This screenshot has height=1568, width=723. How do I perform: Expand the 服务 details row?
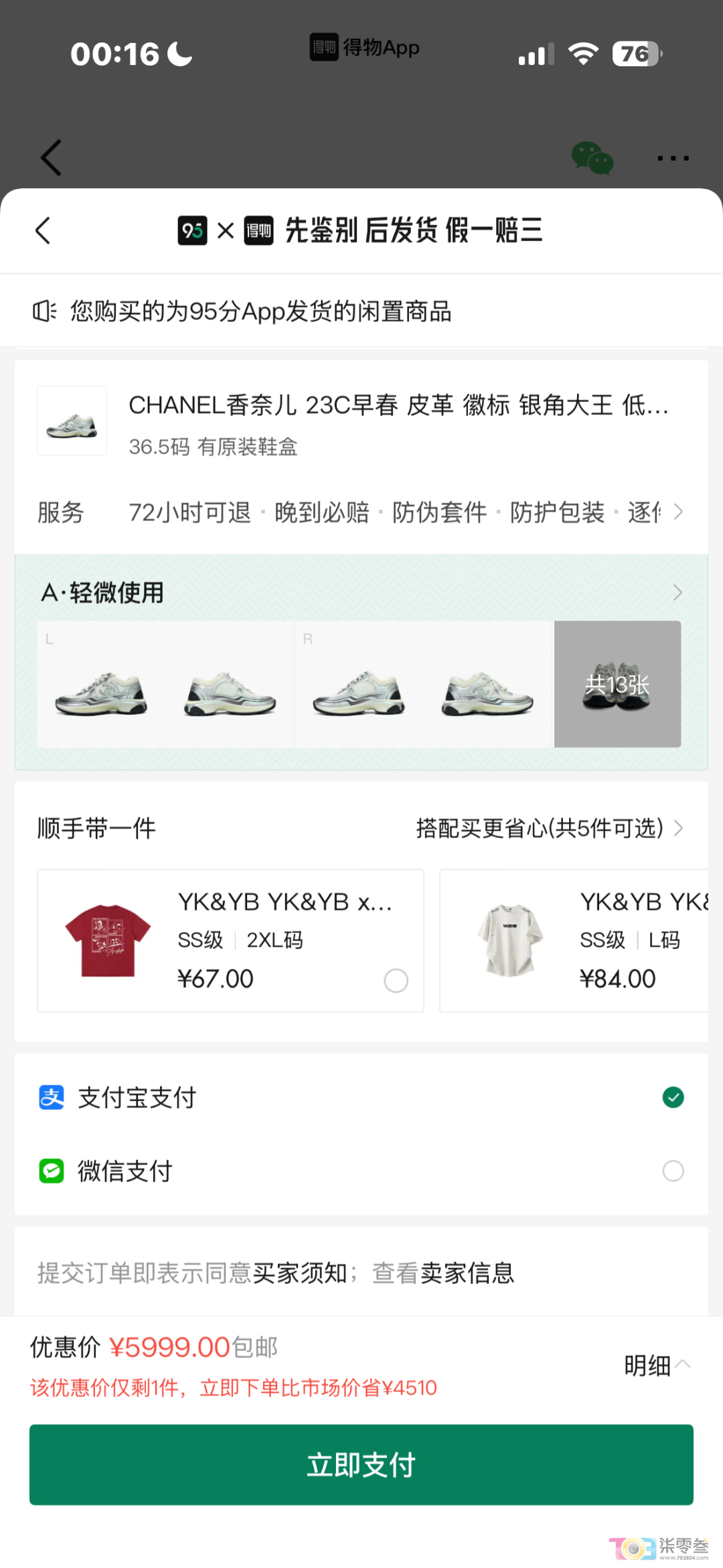(x=361, y=512)
